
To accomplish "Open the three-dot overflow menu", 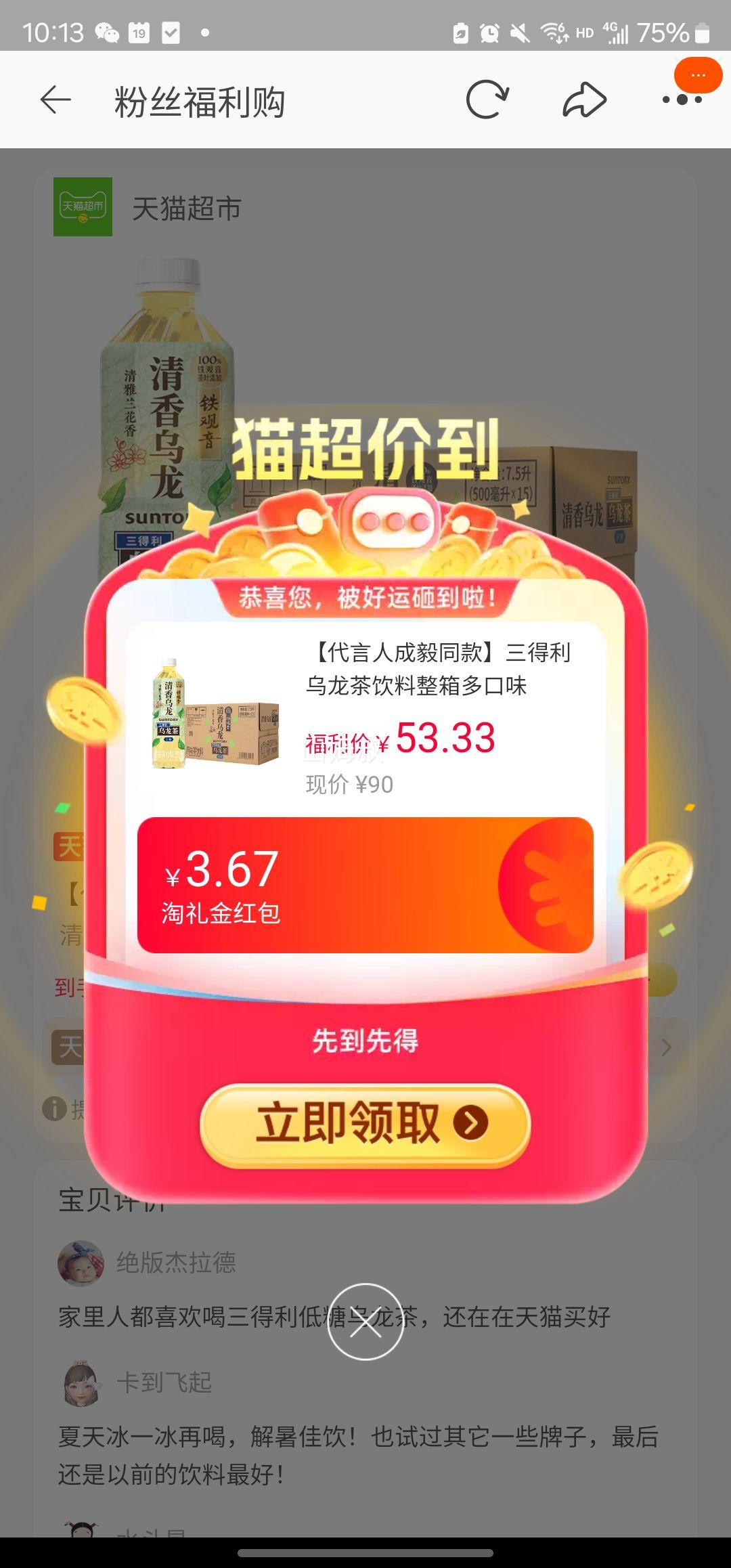I will (682, 100).
